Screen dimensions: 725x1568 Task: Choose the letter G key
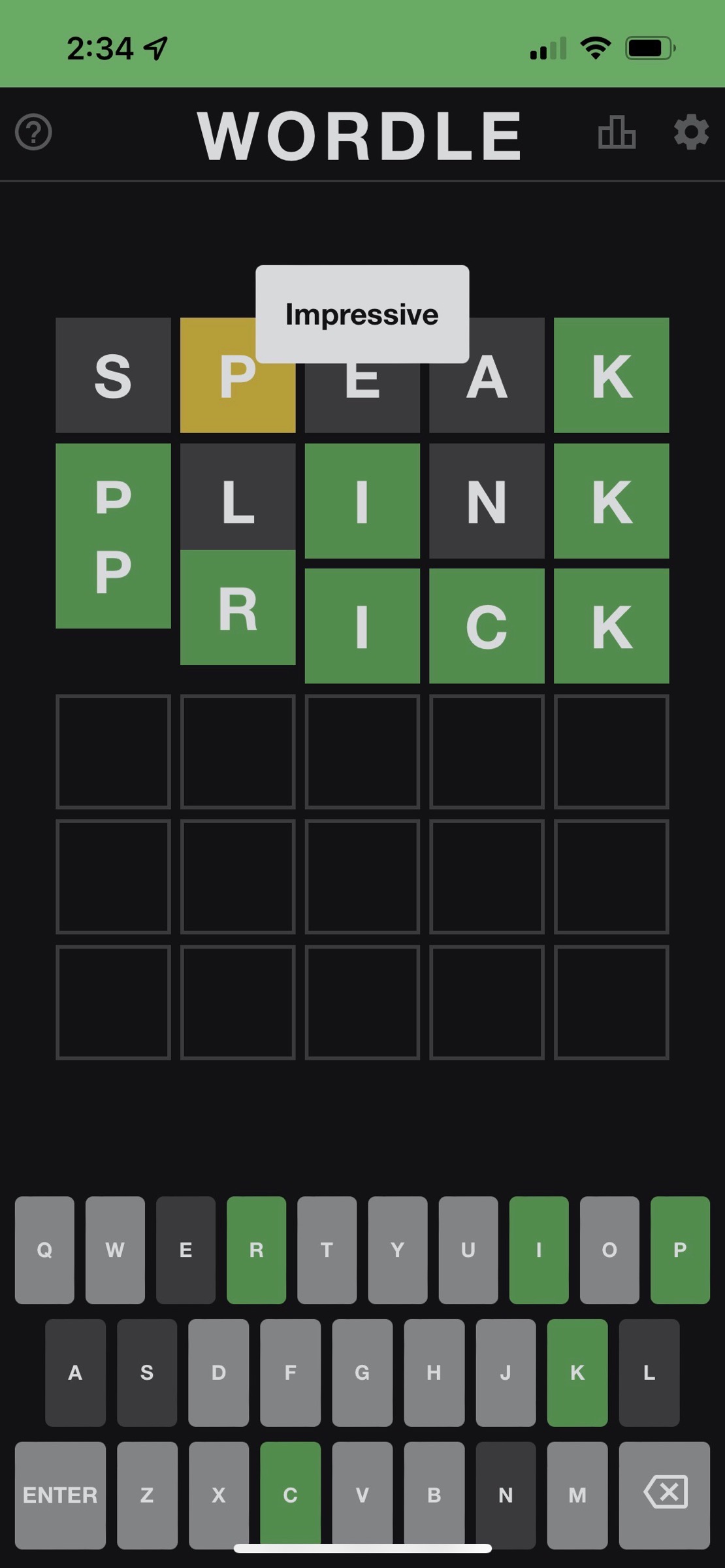coord(362,1372)
